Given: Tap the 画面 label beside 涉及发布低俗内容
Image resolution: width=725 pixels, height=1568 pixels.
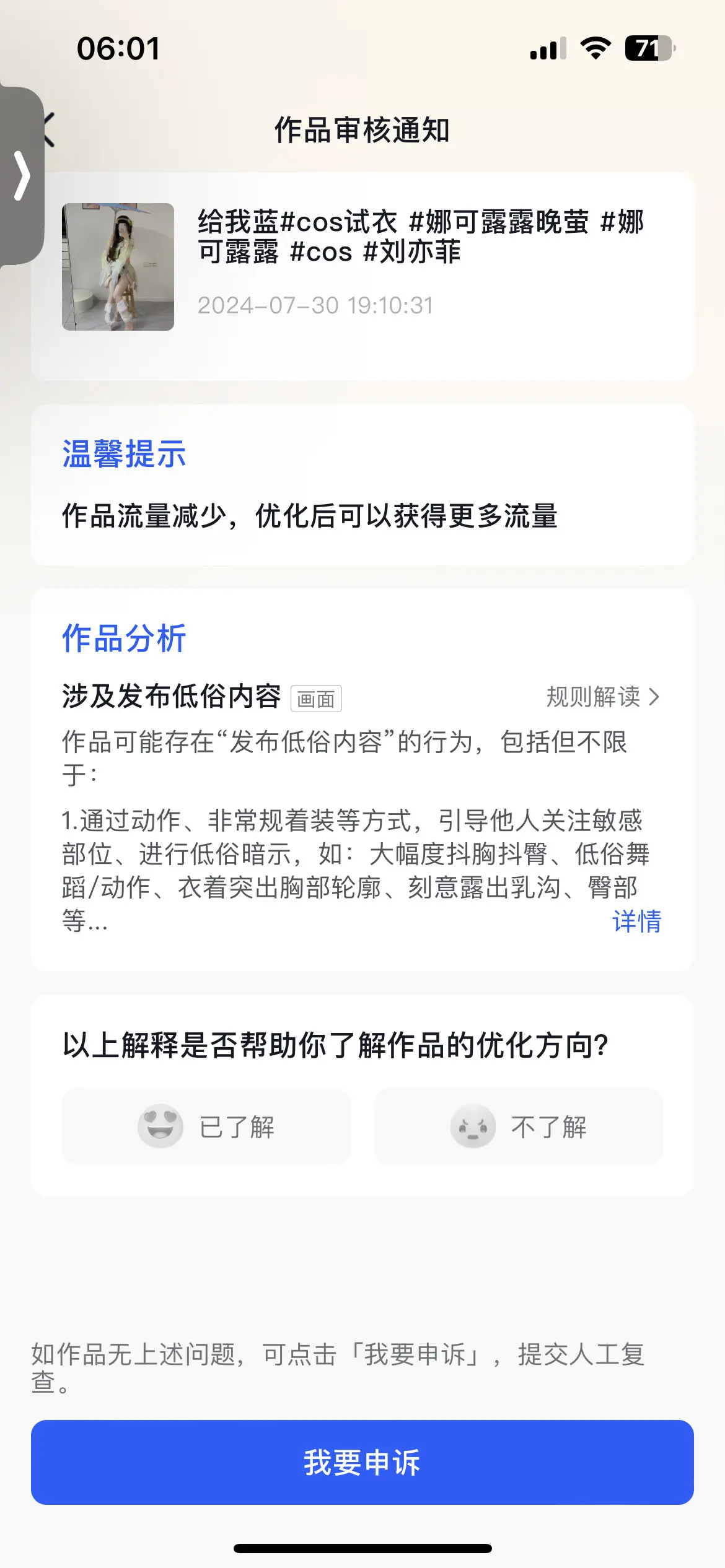Looking at the screenshot, I should [x=316, y=699].
